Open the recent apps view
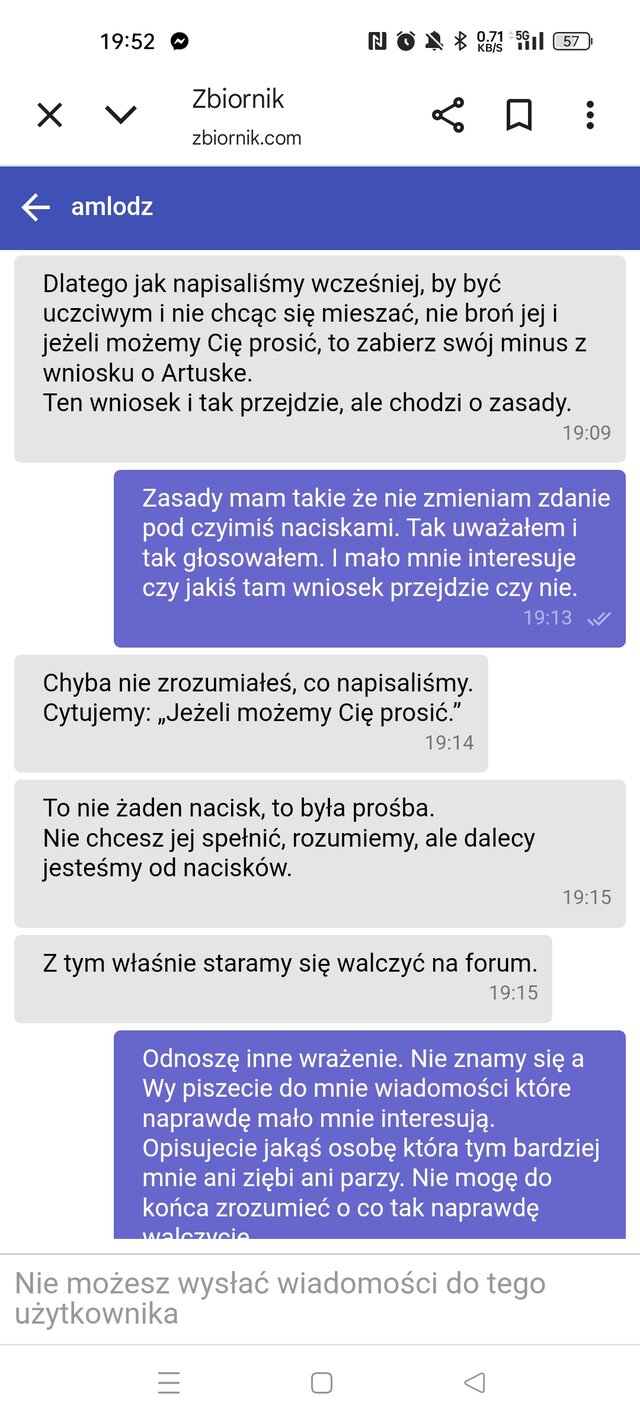 (x=169, y=1382)
